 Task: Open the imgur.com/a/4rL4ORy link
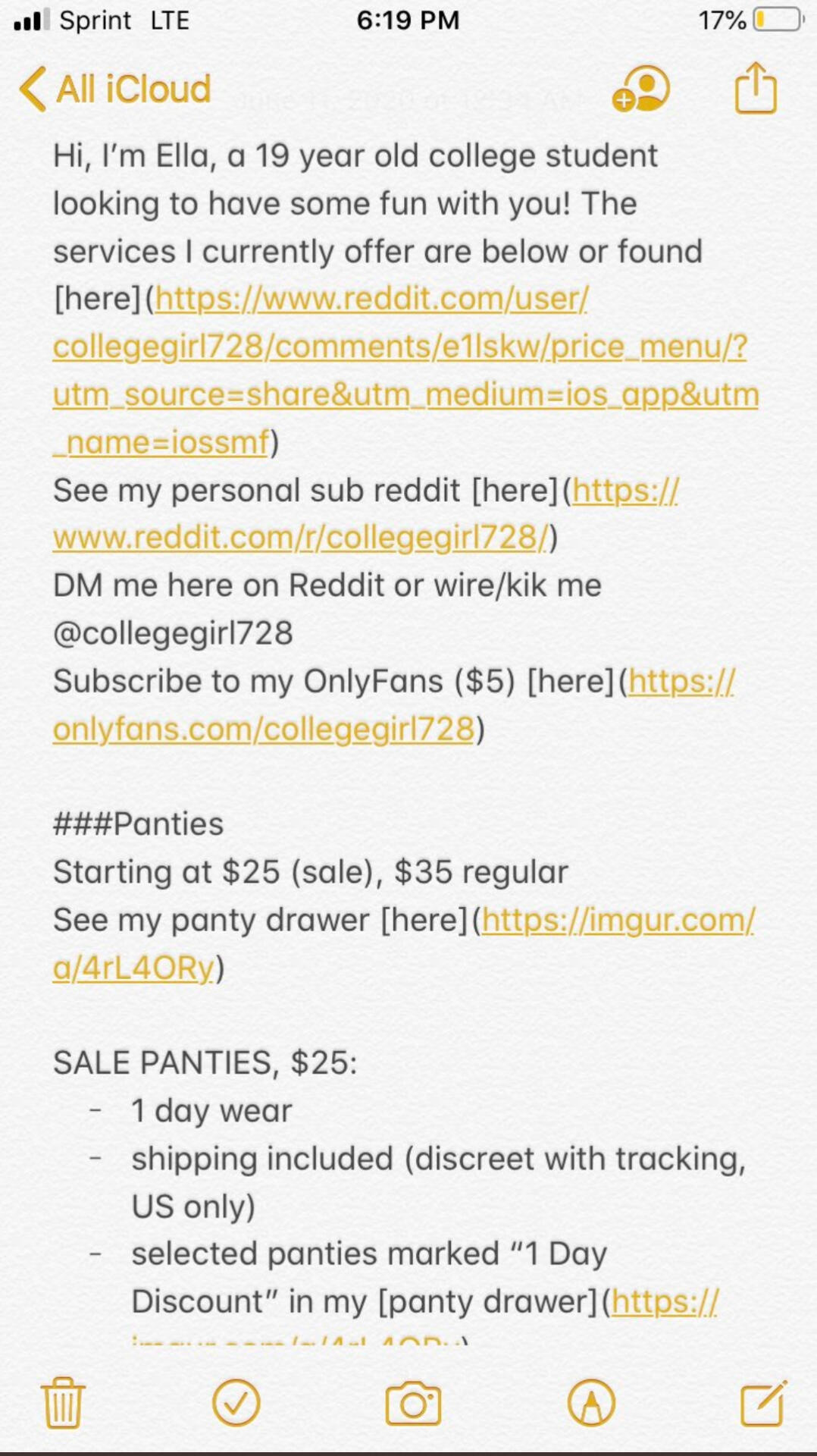coord(618,921)
